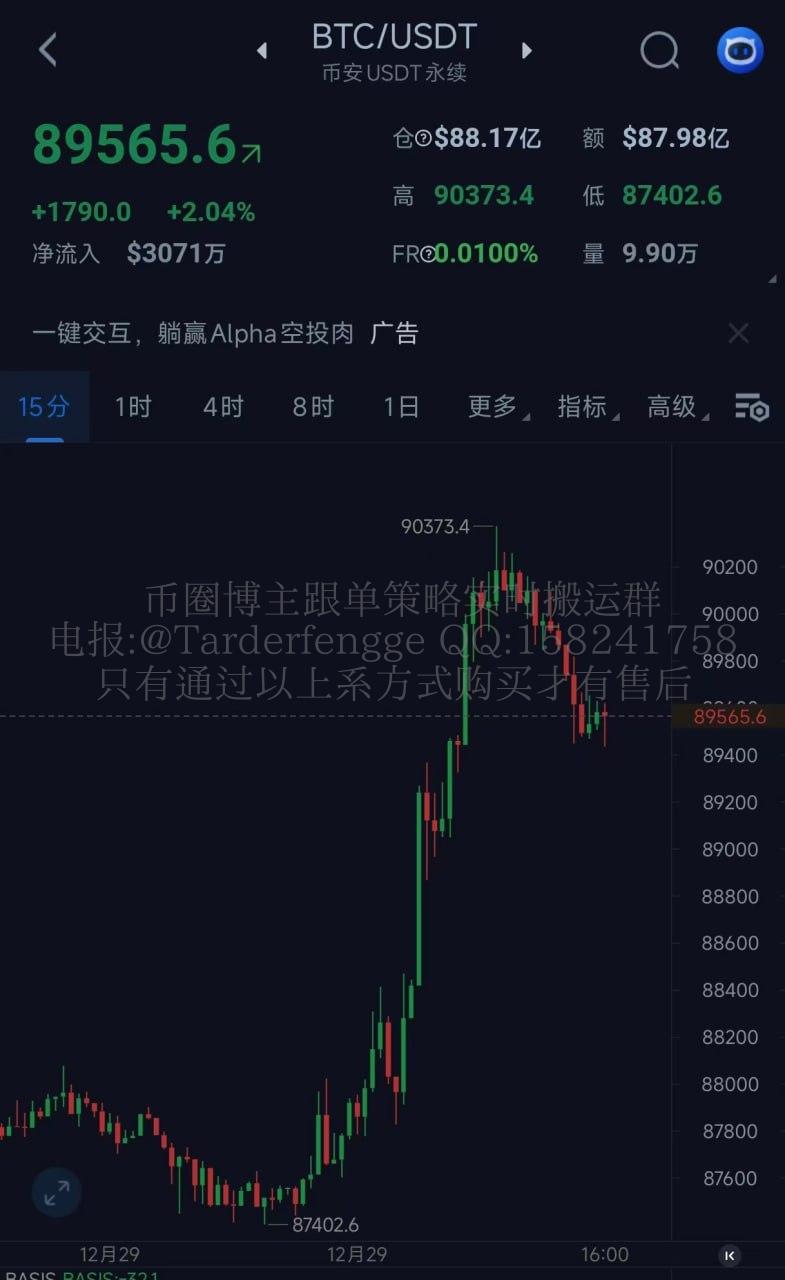
Task: Expand the 更多 timeframe dropdown
Action: (x=494, y=407)
